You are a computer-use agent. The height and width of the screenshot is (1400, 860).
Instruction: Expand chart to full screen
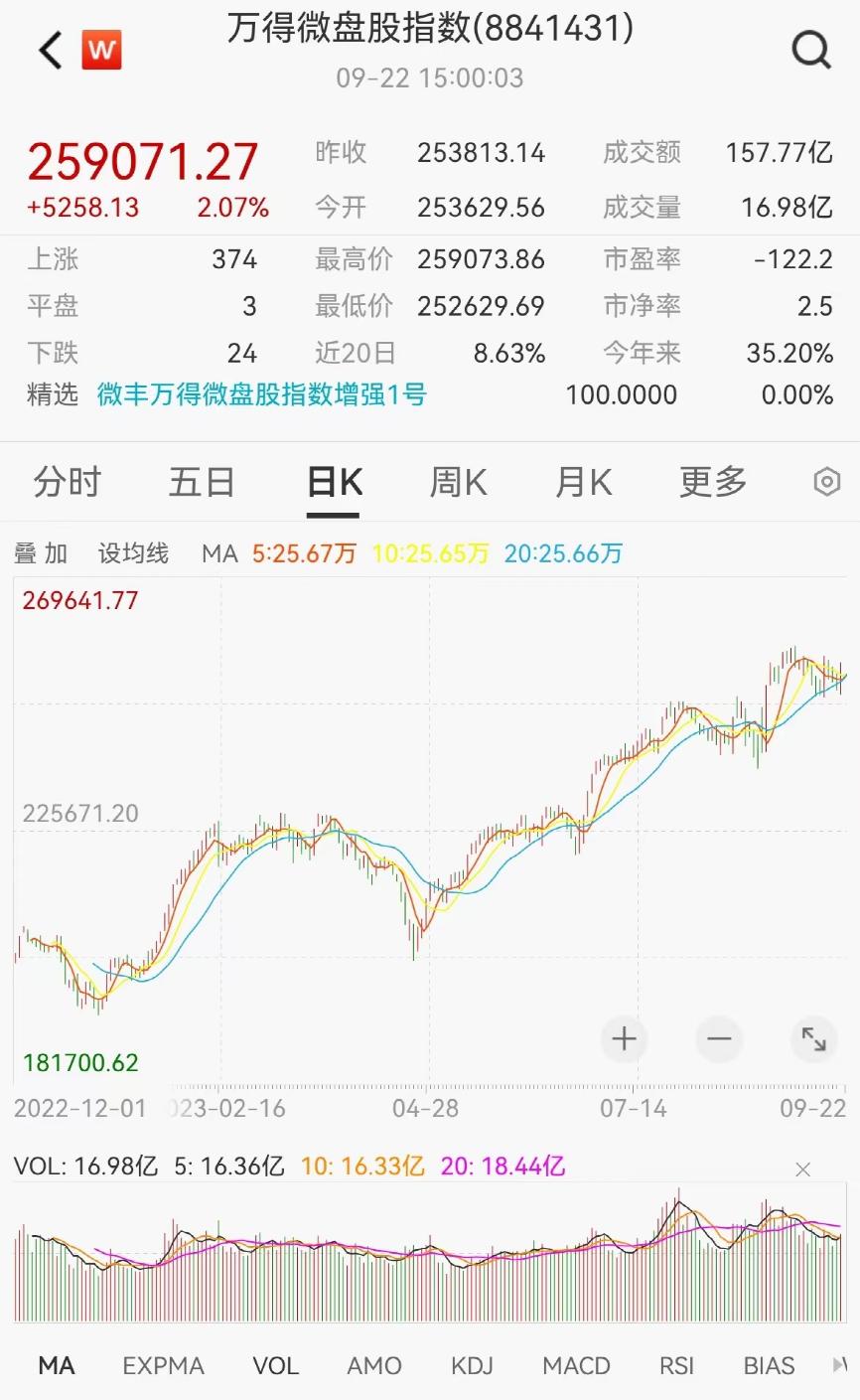click(814, 1040)
